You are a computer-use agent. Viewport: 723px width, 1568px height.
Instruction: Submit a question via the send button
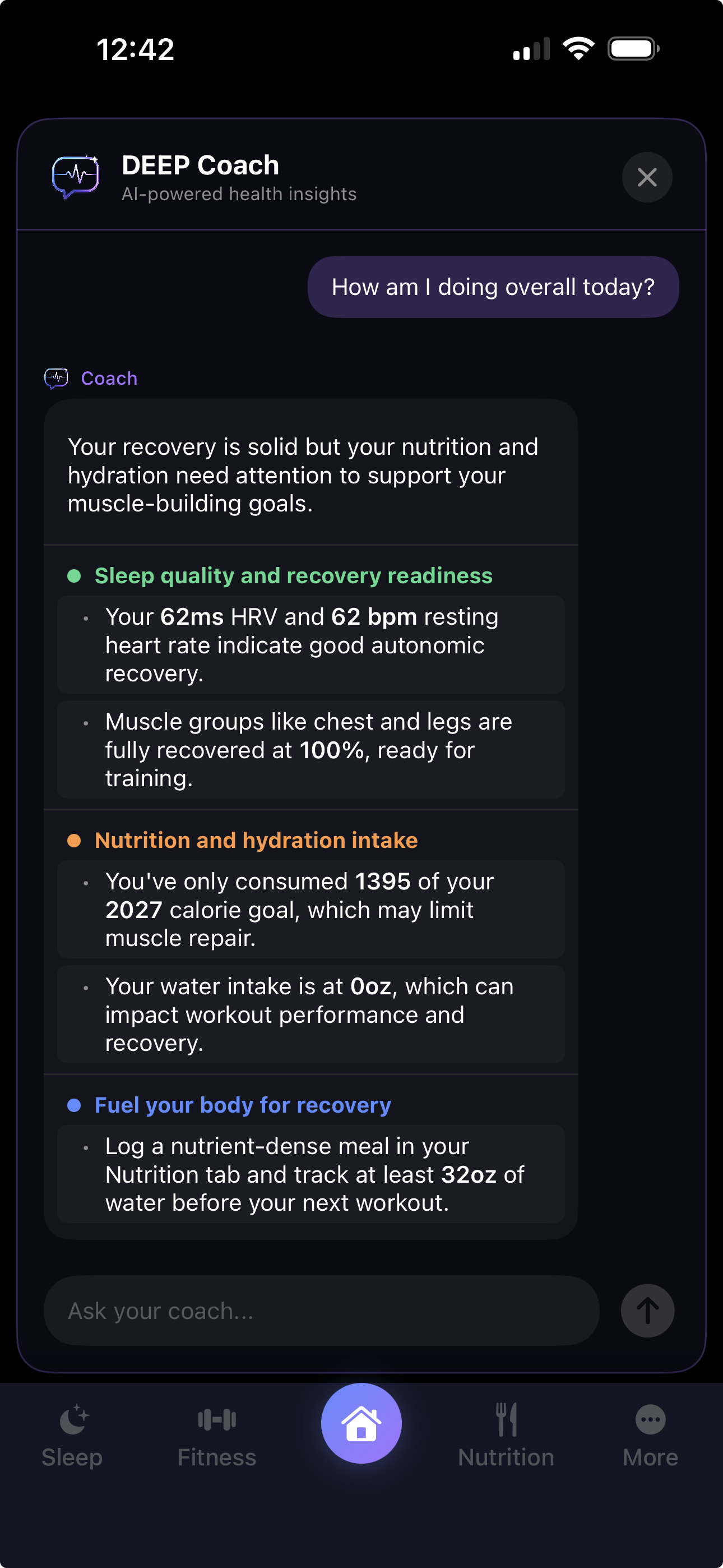(x=647, y=1309)
